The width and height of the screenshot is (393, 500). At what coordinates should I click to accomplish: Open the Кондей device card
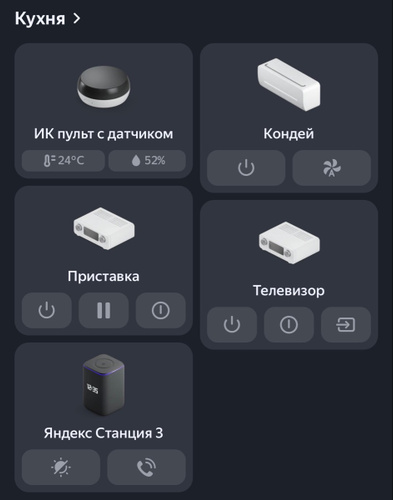coord(289,117)
